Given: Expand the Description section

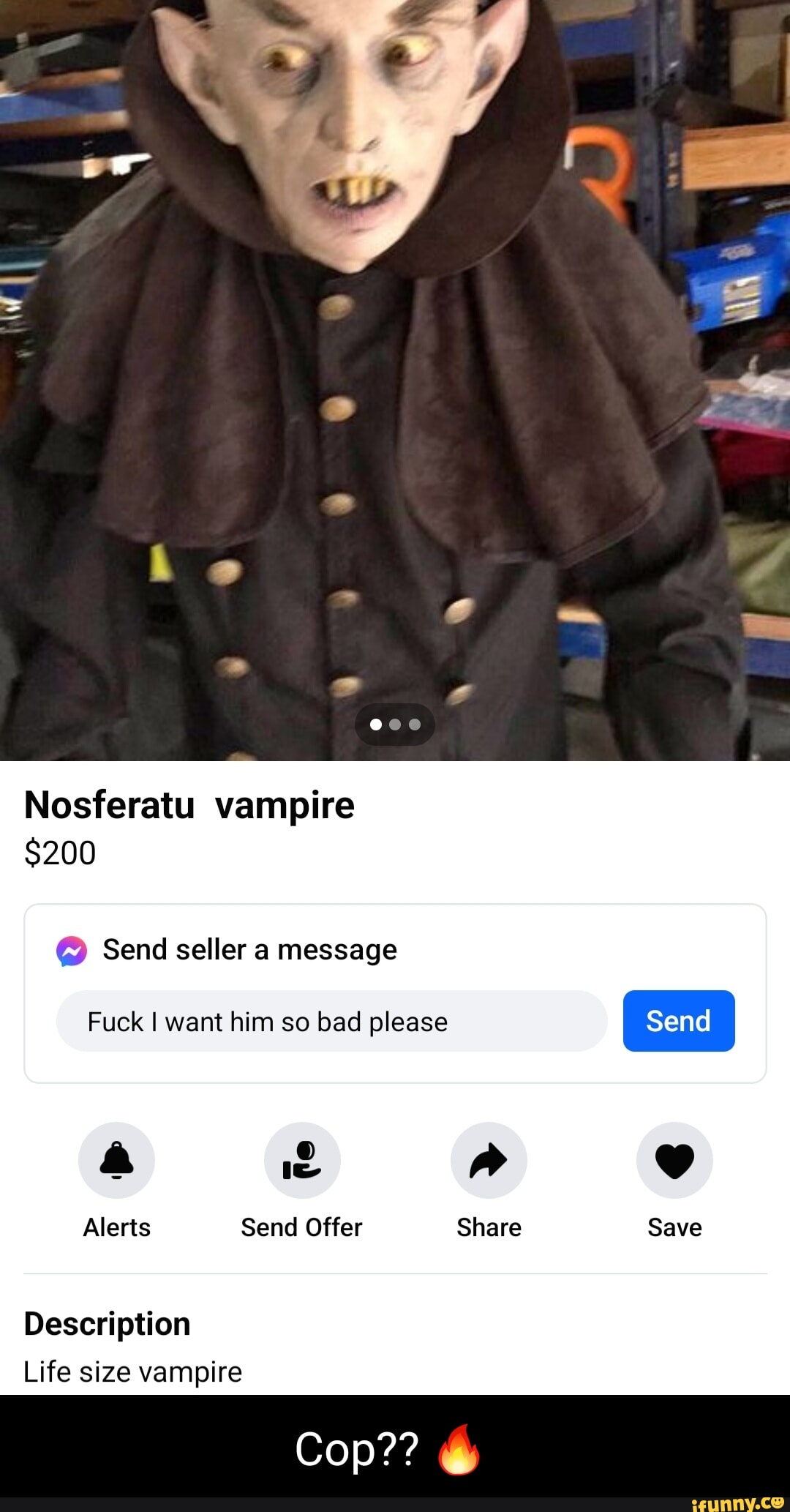Looking at the screenshot, I should pos(107,1325).
